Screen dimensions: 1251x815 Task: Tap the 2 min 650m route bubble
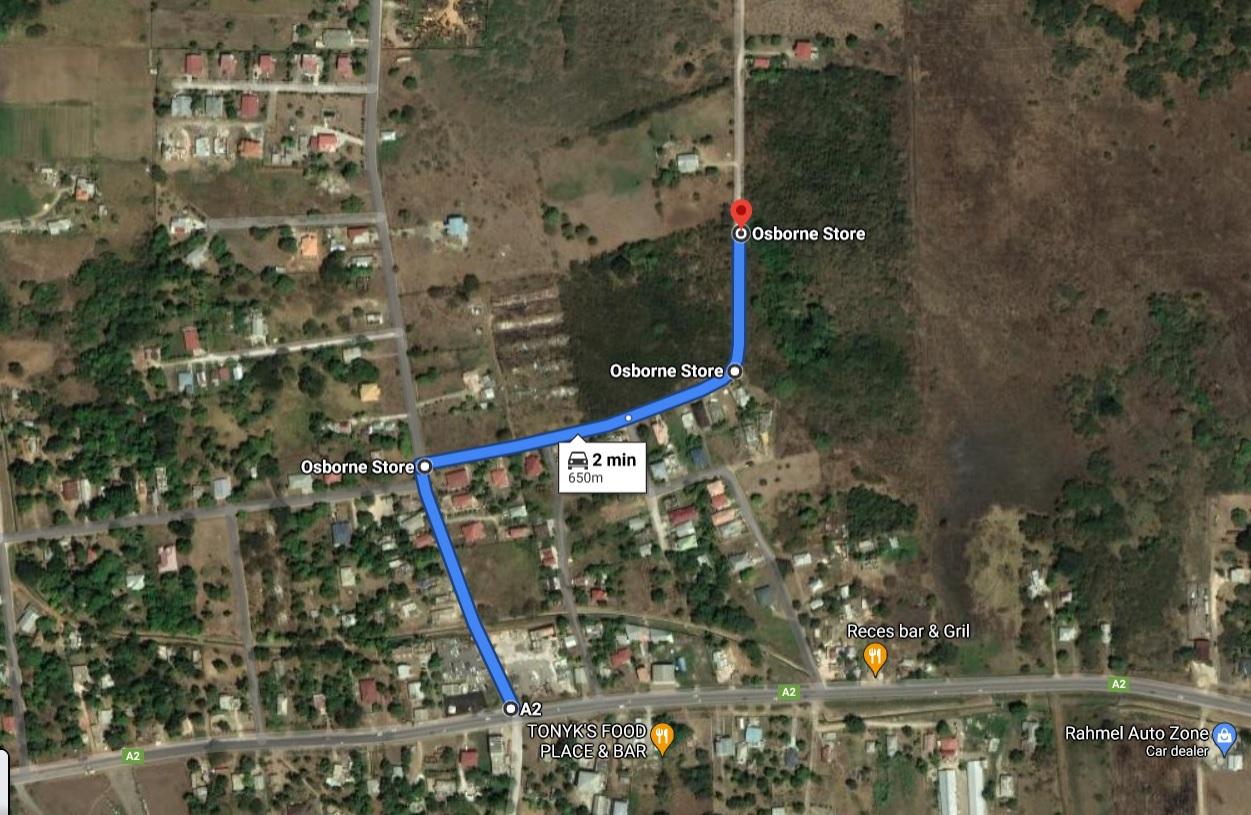[x=602, y=466]
